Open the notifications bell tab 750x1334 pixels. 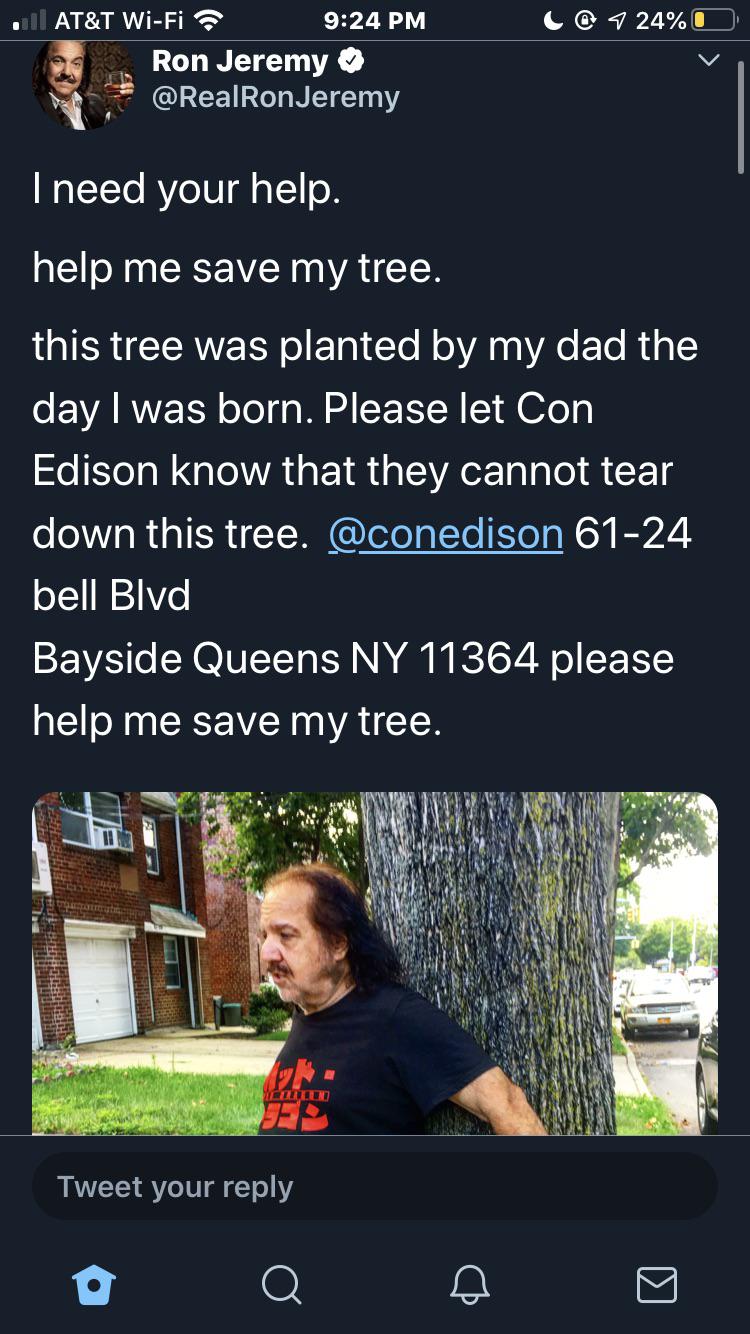pyautogui.click(x=469, y=1284)
